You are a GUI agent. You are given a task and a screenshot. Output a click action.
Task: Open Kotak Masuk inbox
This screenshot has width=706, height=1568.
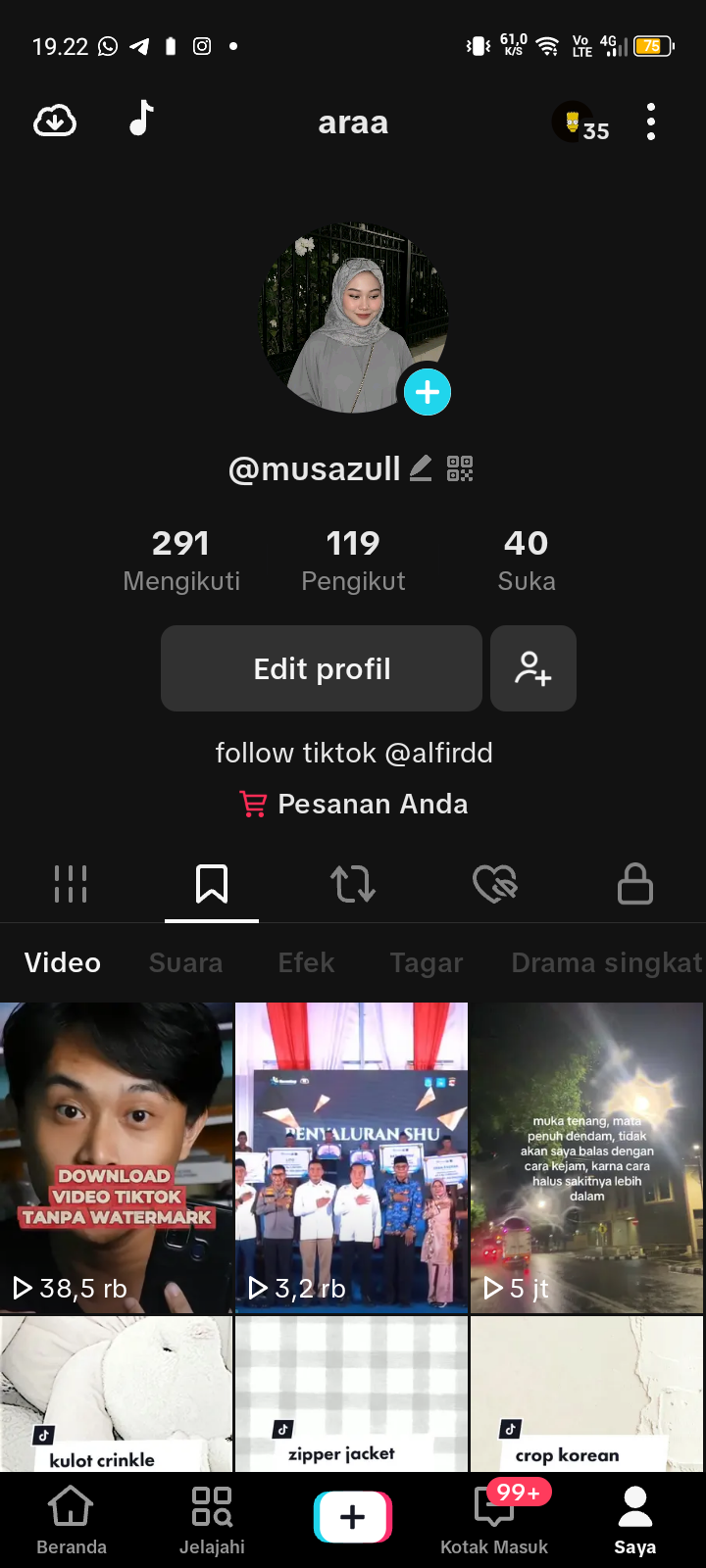494,1517
